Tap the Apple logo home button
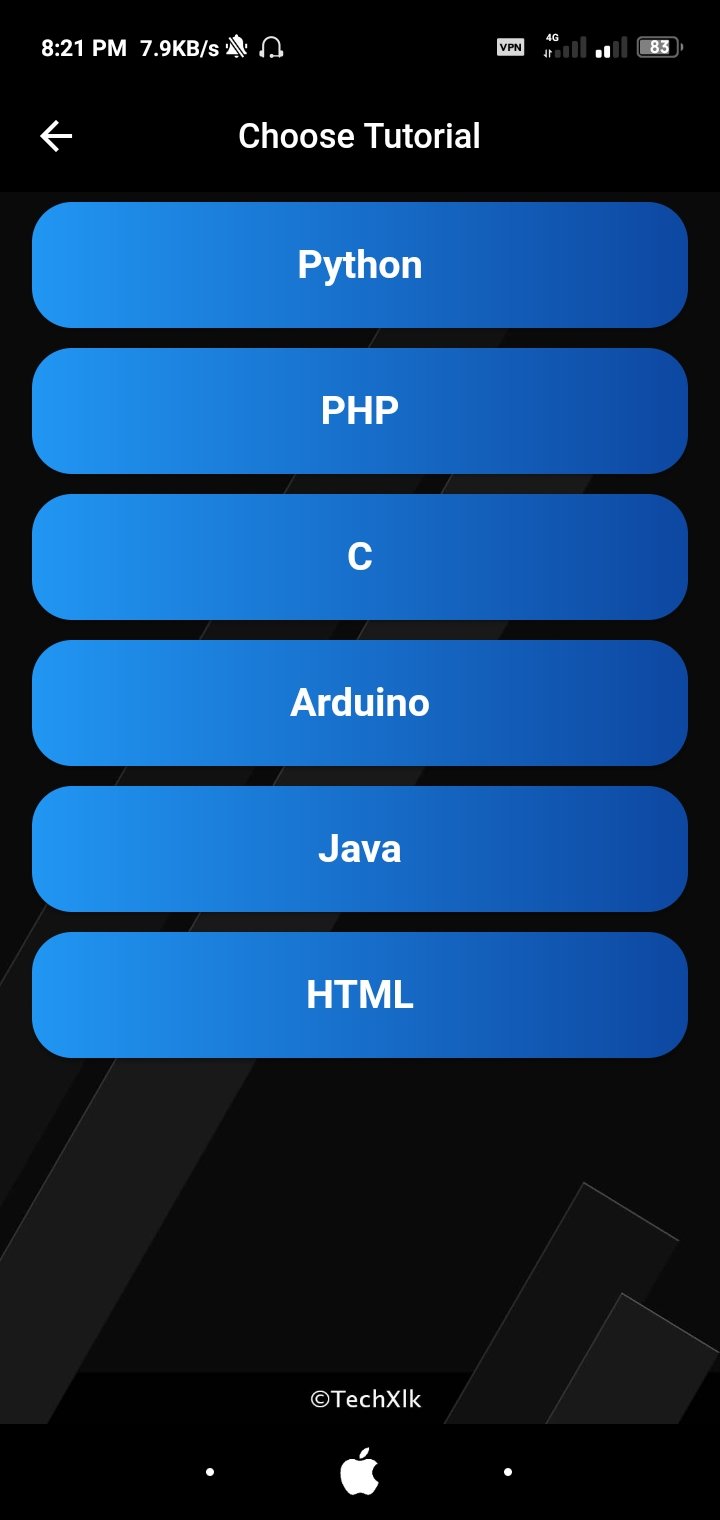720x1520 pixels. click(360, 1472)
